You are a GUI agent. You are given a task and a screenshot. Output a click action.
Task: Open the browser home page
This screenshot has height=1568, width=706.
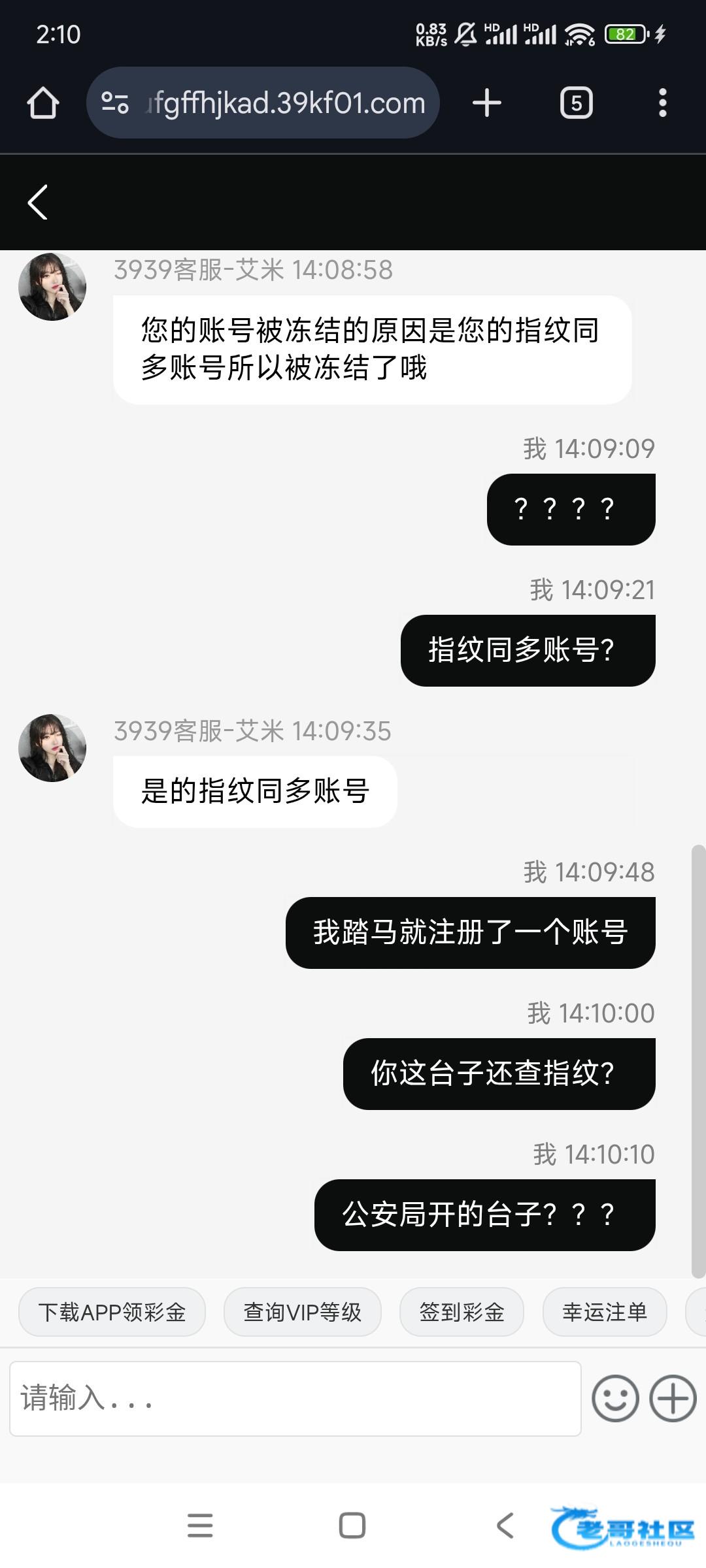43,103
